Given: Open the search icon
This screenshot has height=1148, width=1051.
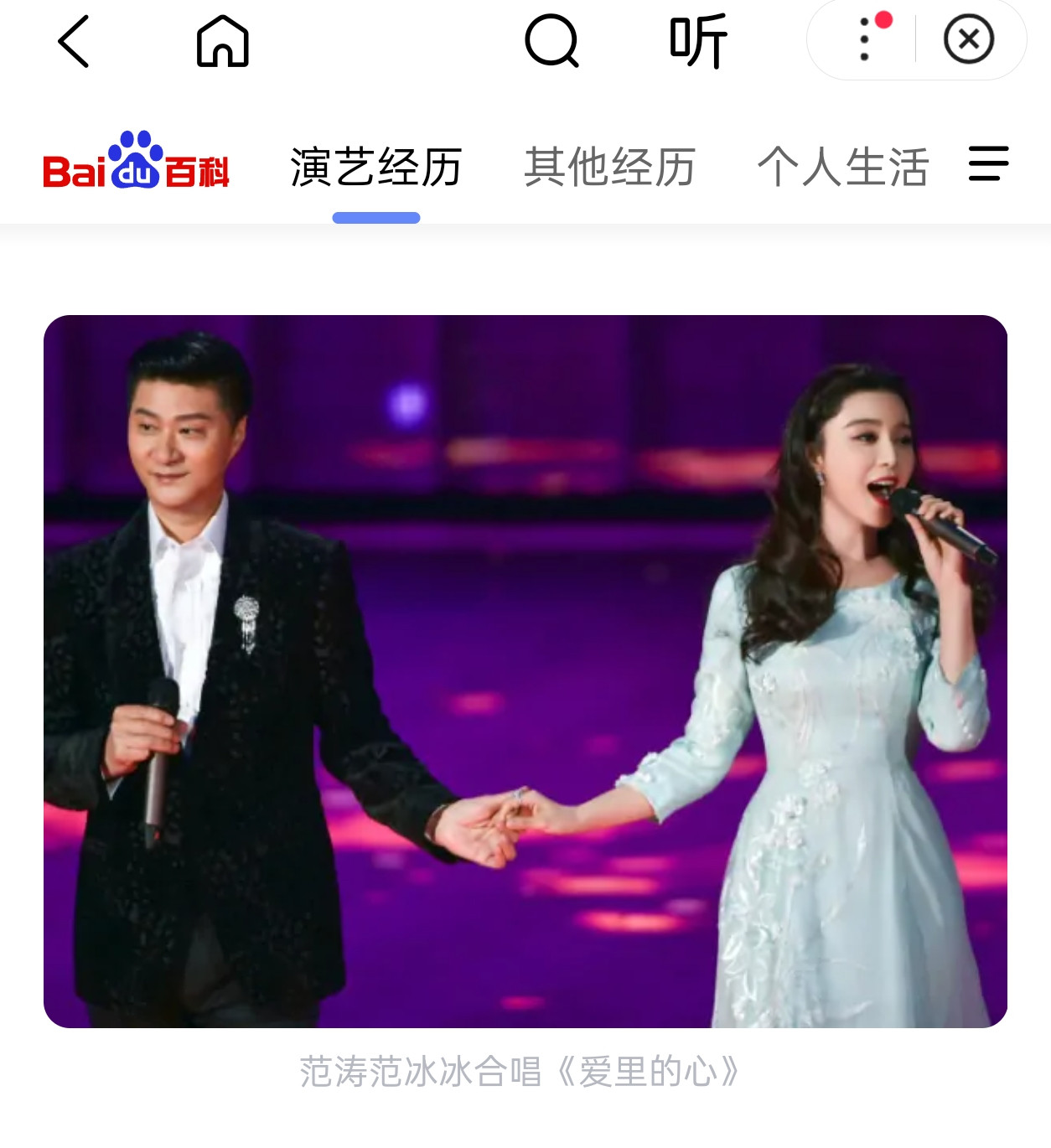Looking at the screenshot, I should coord(551,41).
